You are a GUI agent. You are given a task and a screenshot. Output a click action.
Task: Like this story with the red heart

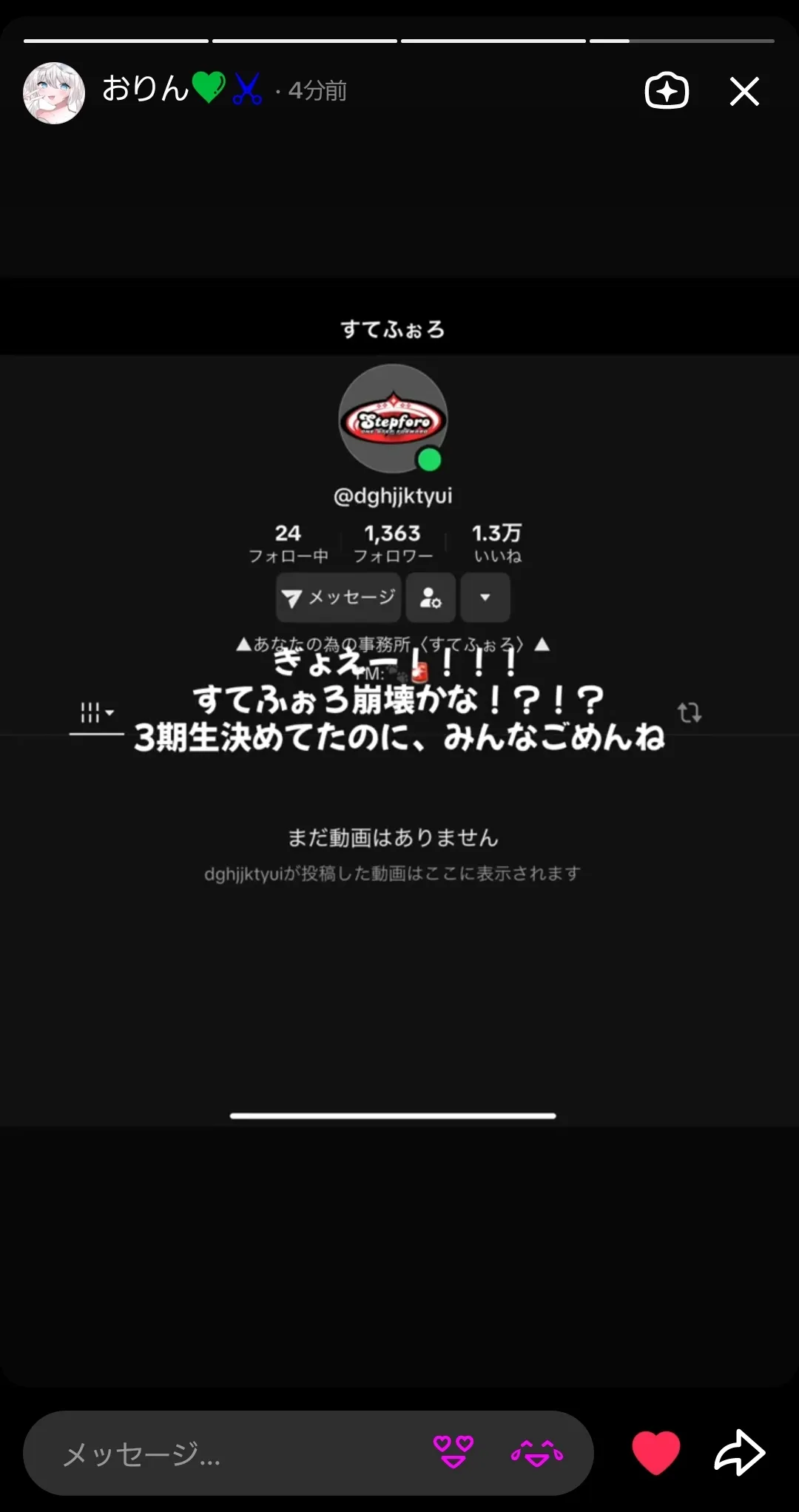(655, 1452)
